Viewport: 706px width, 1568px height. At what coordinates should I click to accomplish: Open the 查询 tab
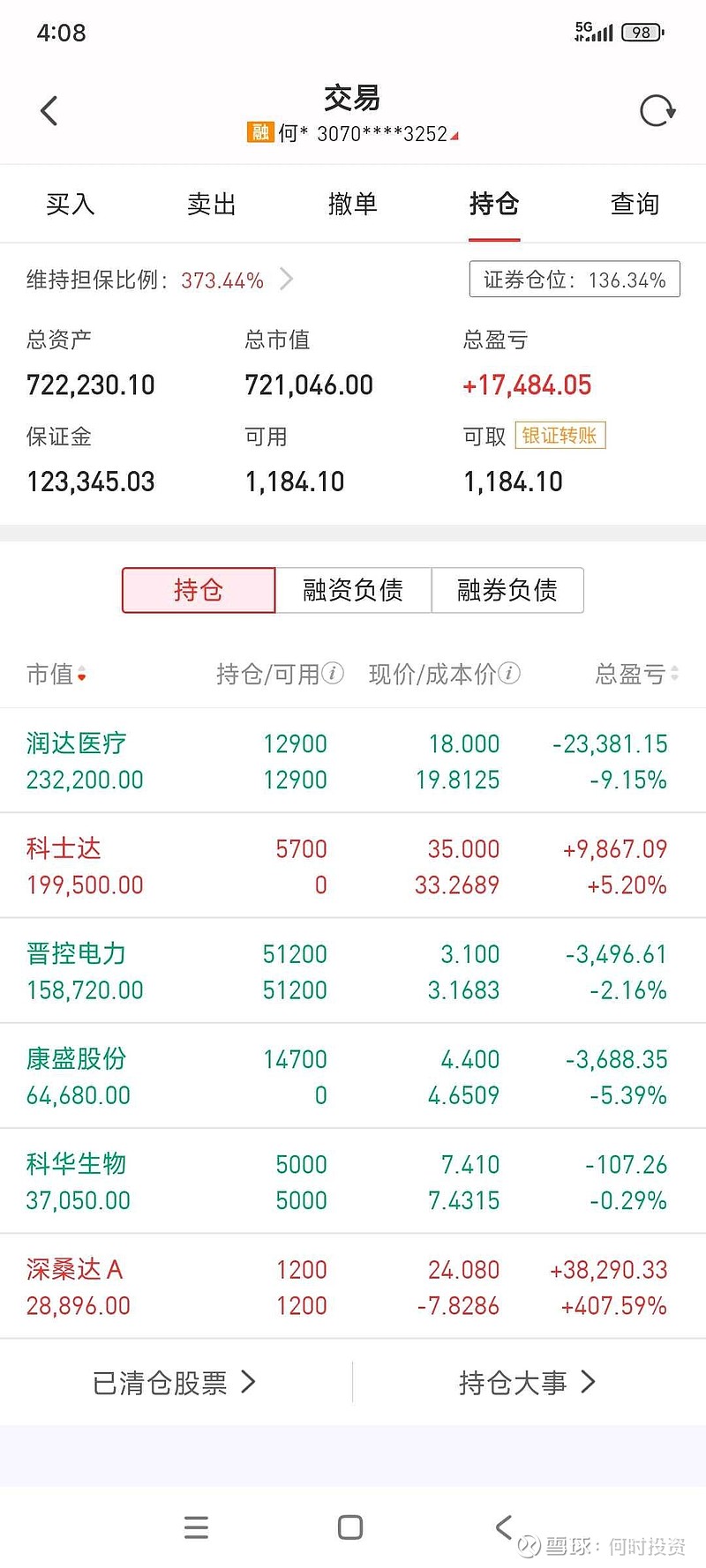(x=635, y=205)
